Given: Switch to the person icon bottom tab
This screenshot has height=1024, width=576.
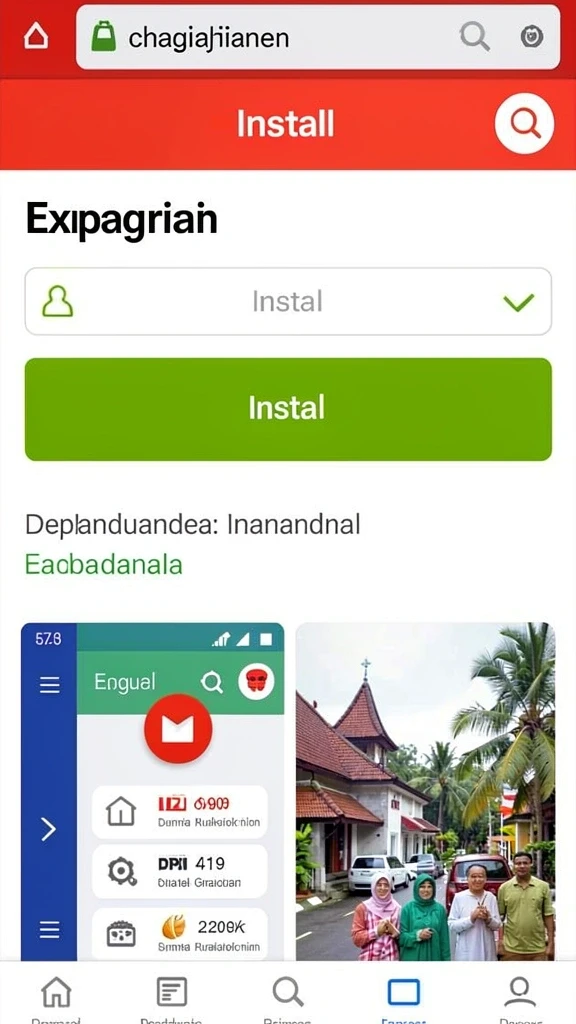Looking at the screenshot, I should [x=520, y=994].
